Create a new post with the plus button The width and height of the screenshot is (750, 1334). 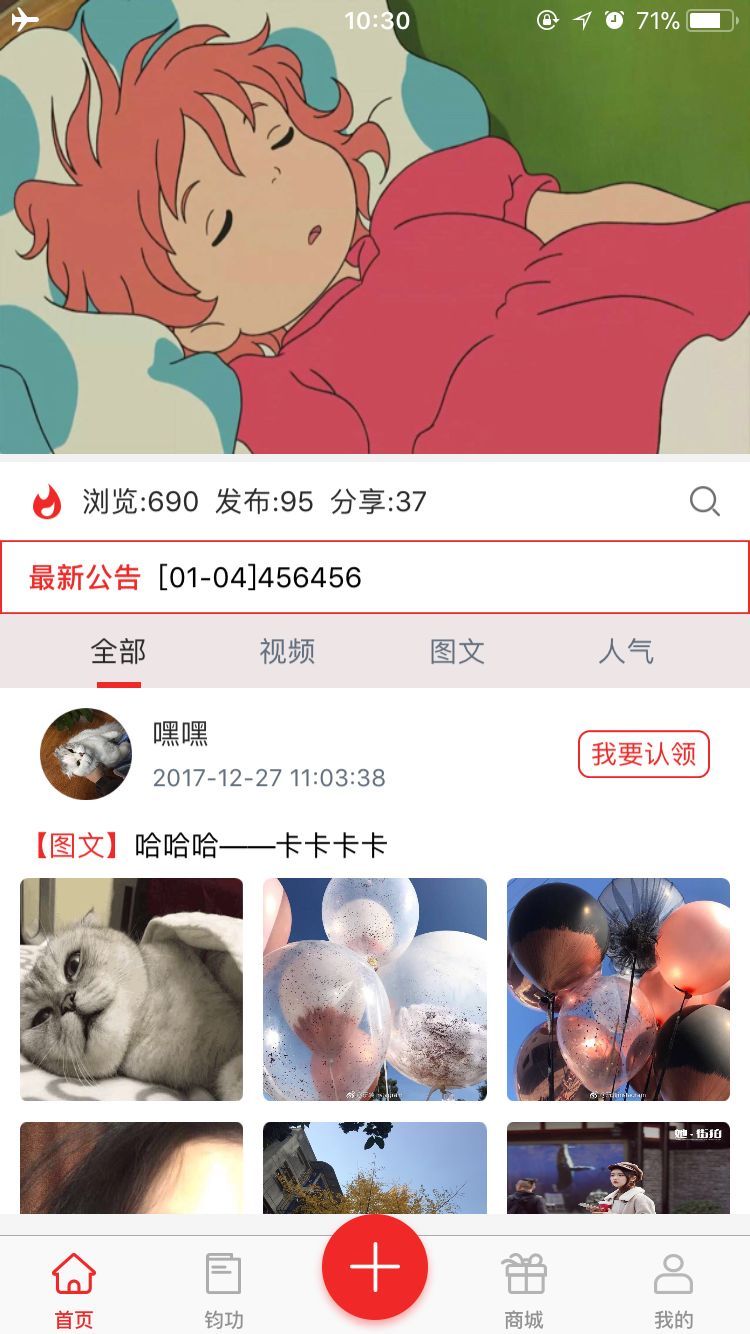tap(375, 1266)
